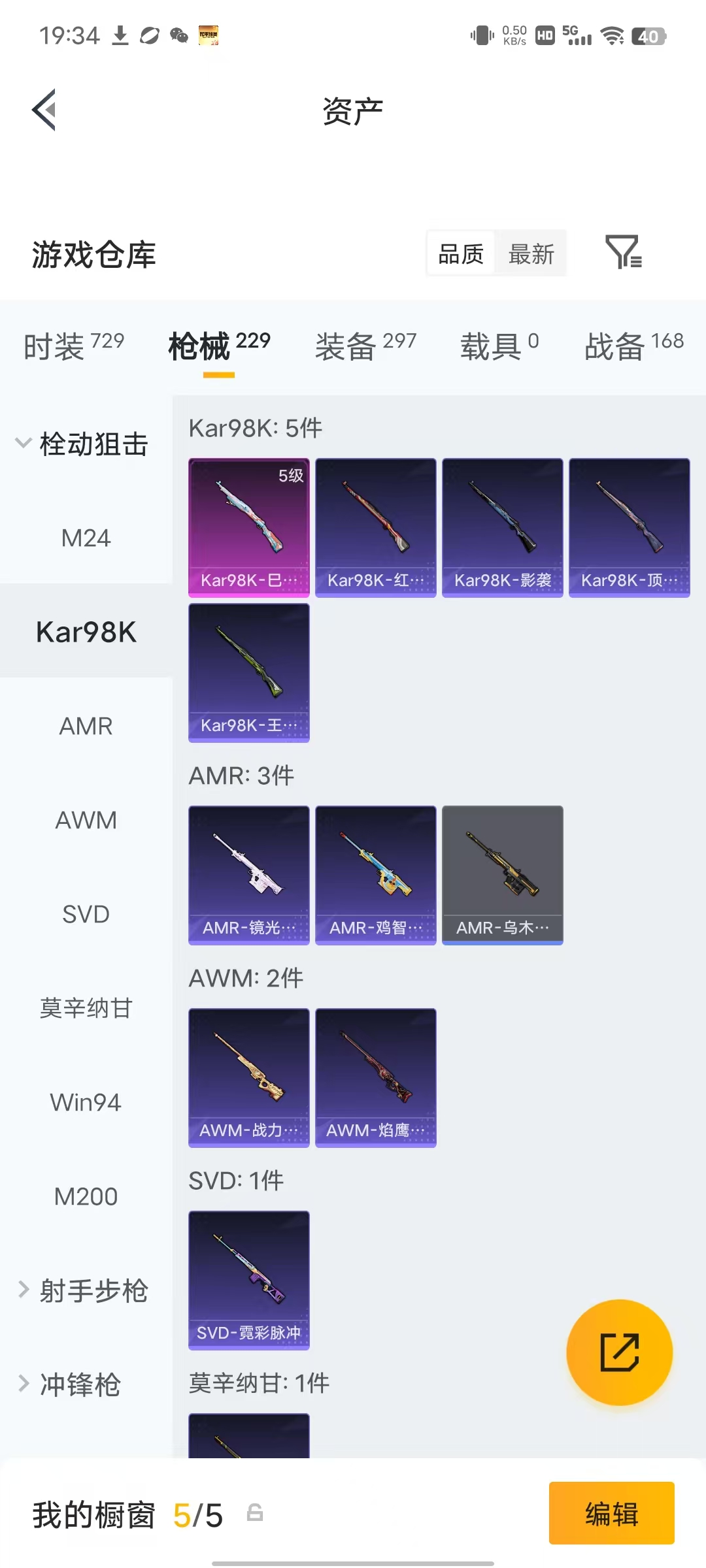Select M24 in the side list
706x1568 pixels.
pyautogui.click(x=86, y=538)
